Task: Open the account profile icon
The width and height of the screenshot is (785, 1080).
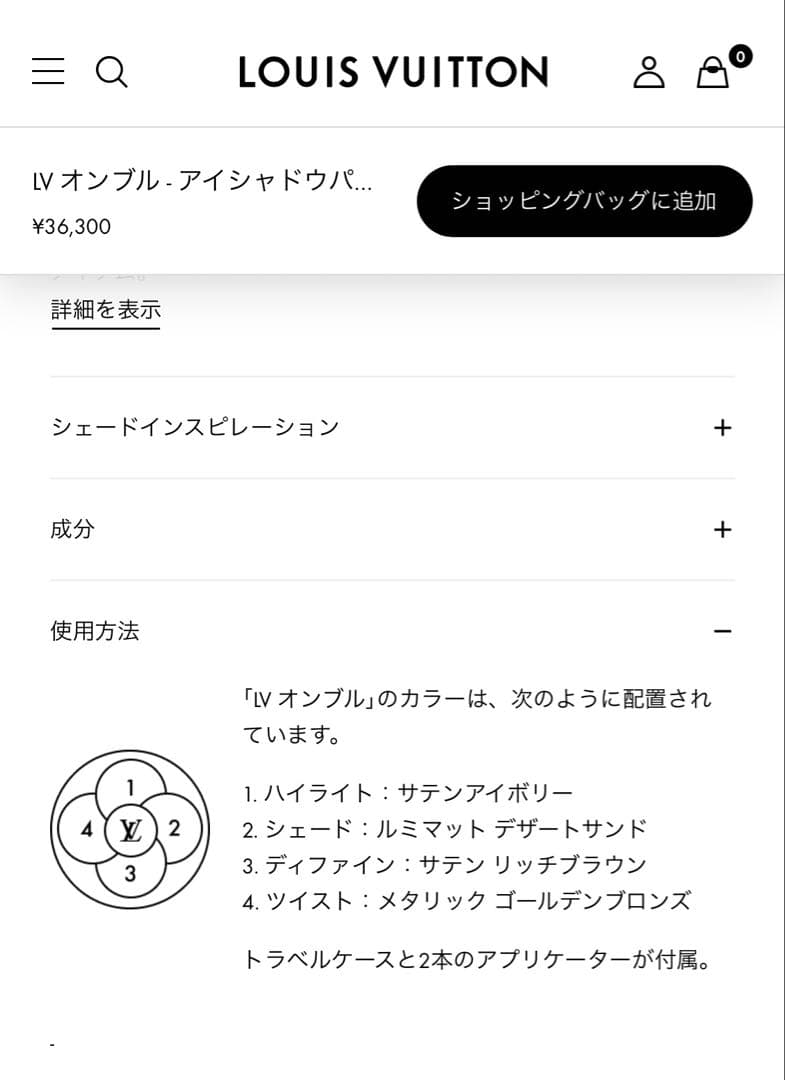Action: click(649, 72)
